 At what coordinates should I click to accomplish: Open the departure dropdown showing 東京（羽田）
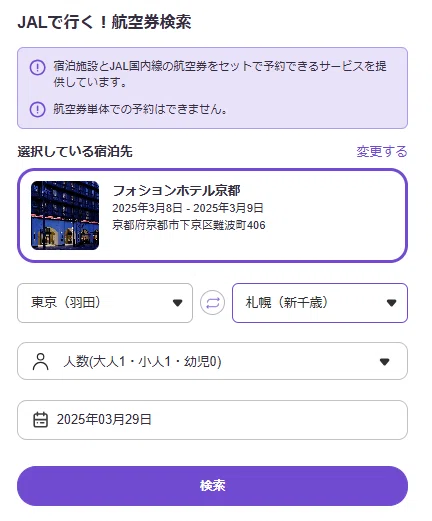(105, 303)
